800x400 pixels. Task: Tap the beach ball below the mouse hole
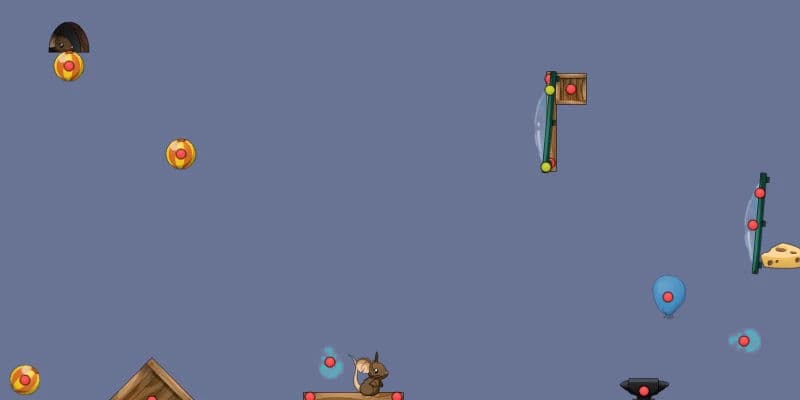pos(69,66)
